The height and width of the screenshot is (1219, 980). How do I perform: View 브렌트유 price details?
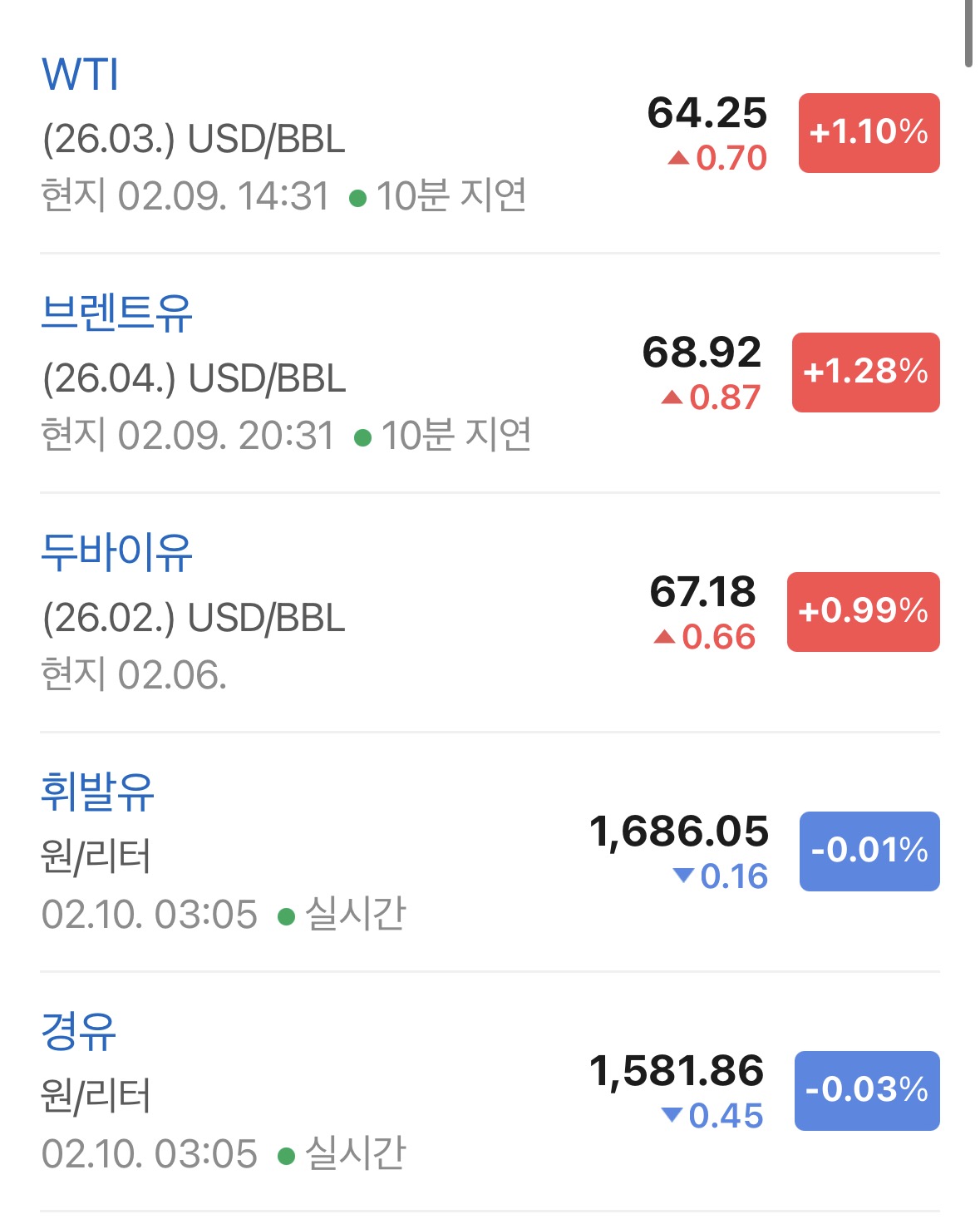pos(116,313)
